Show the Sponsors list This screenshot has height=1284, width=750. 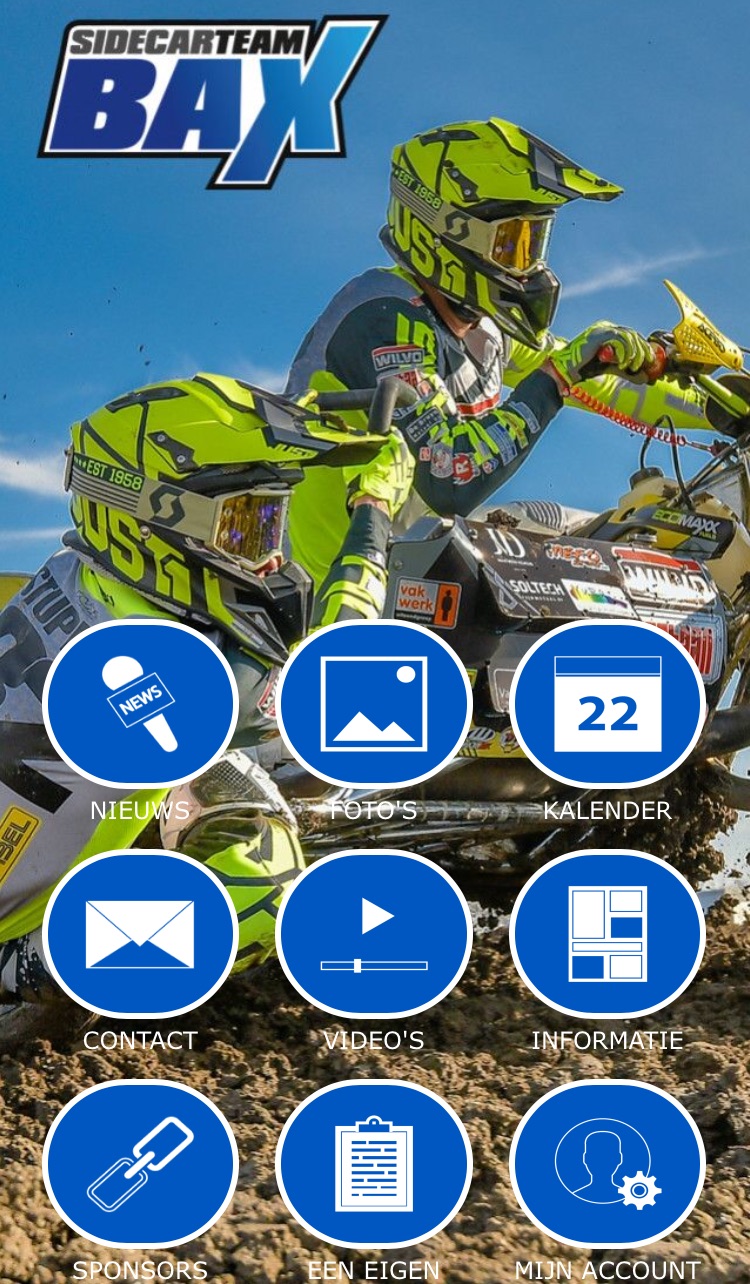pyautogui.click(x=140, y=1164)
